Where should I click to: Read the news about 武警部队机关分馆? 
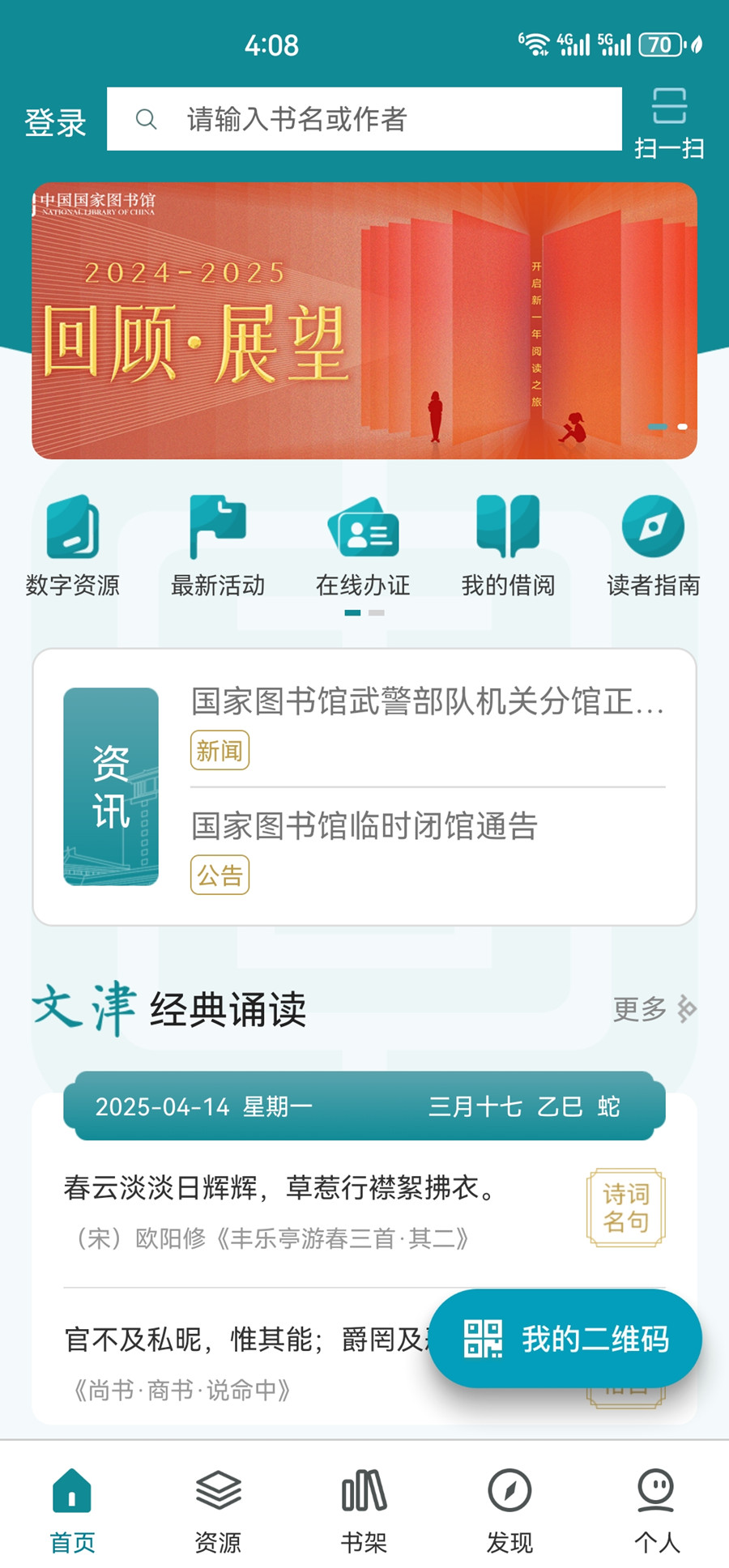click(x=427, y=701)
